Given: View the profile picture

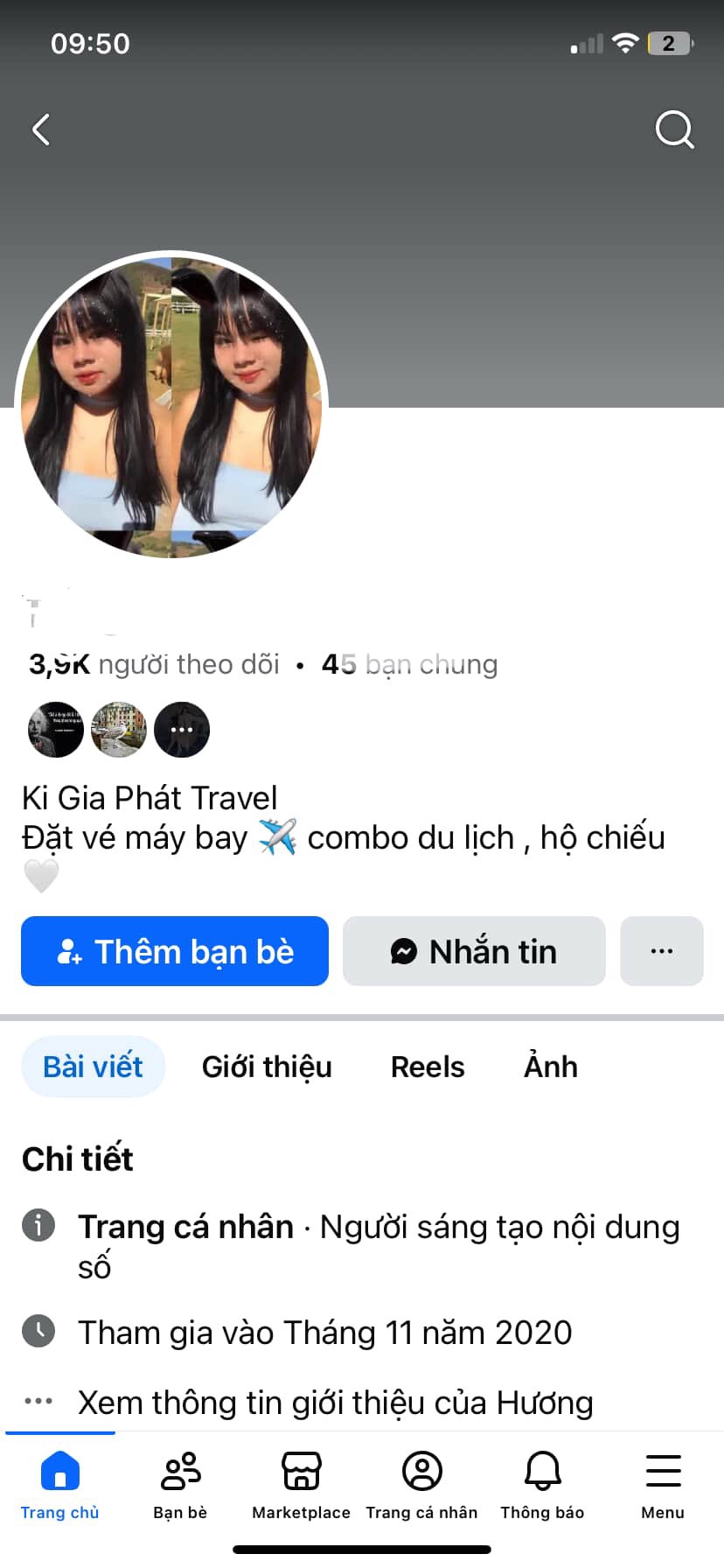Looking at the screenshot, I should 171,405.
